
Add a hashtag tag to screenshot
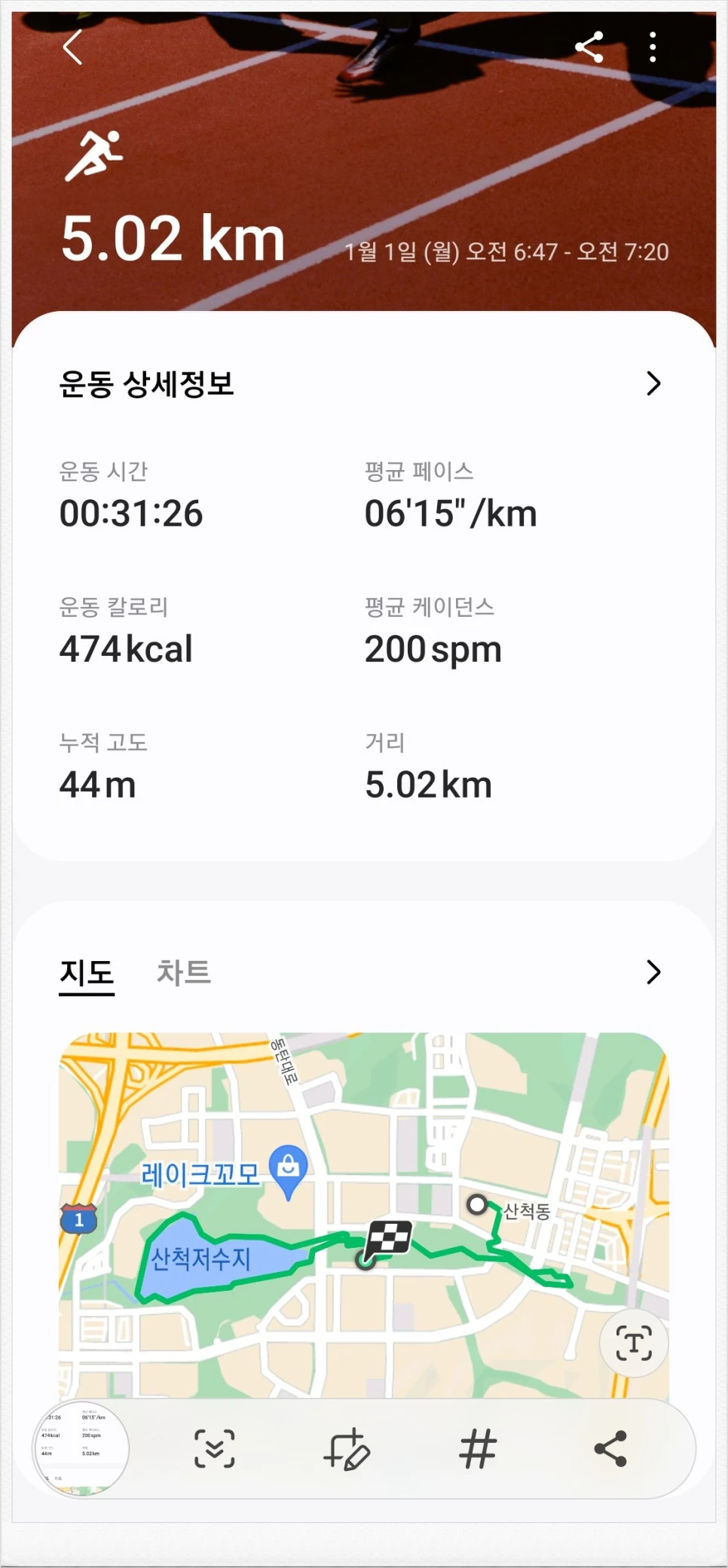pos(478,1448)
